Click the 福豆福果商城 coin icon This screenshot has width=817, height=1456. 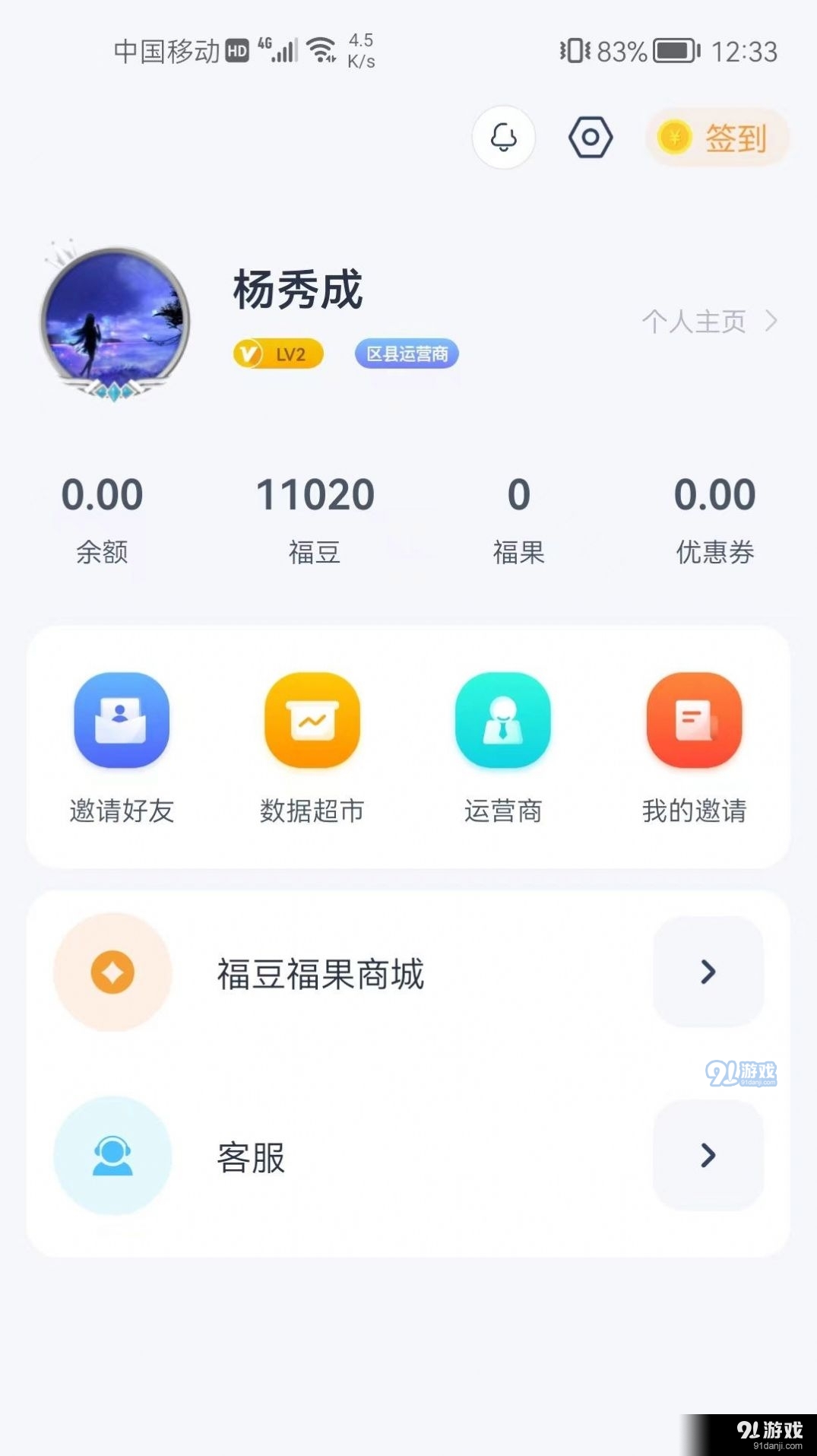click(112, 973)
